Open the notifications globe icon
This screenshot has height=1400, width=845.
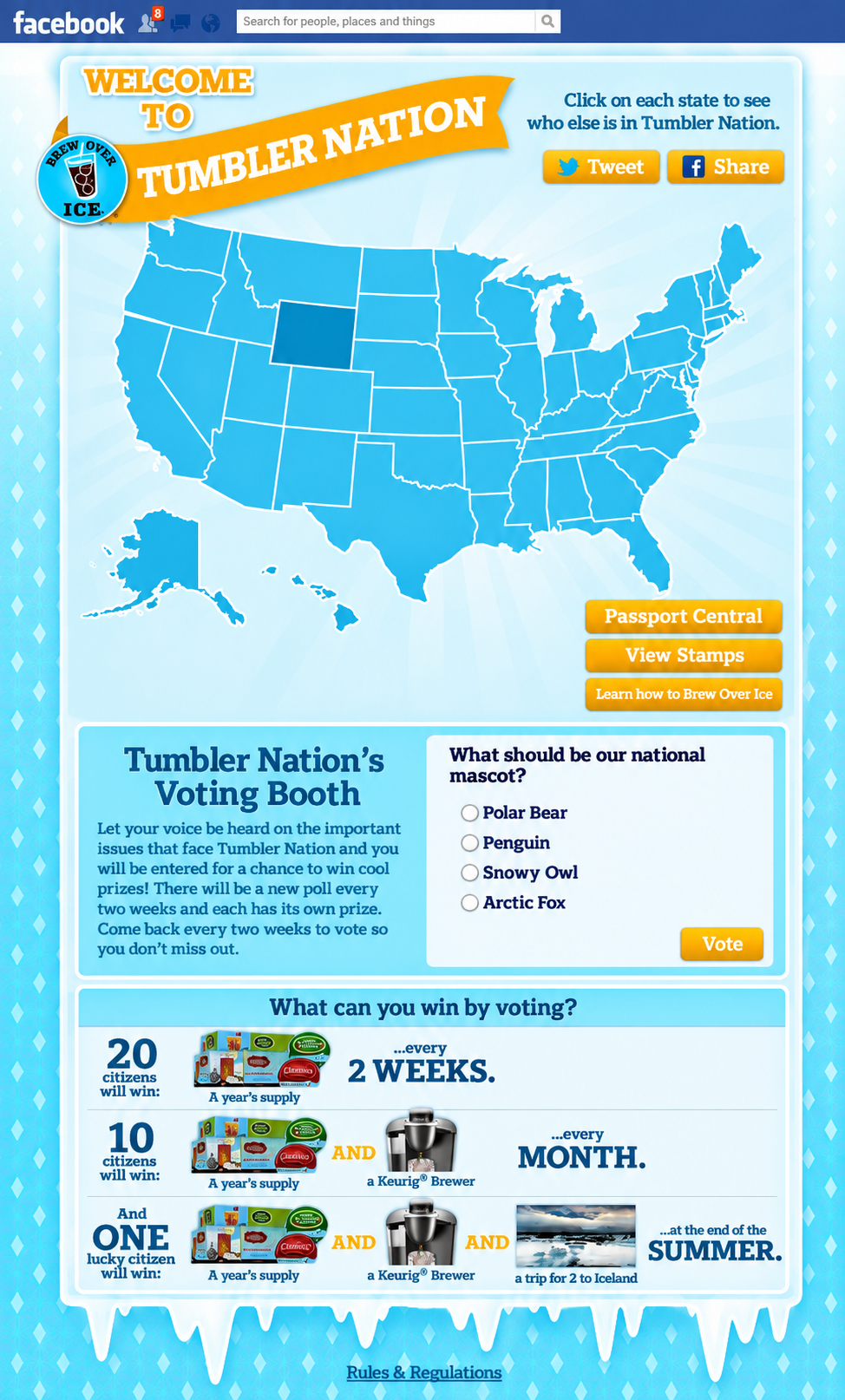pos(210,23)
